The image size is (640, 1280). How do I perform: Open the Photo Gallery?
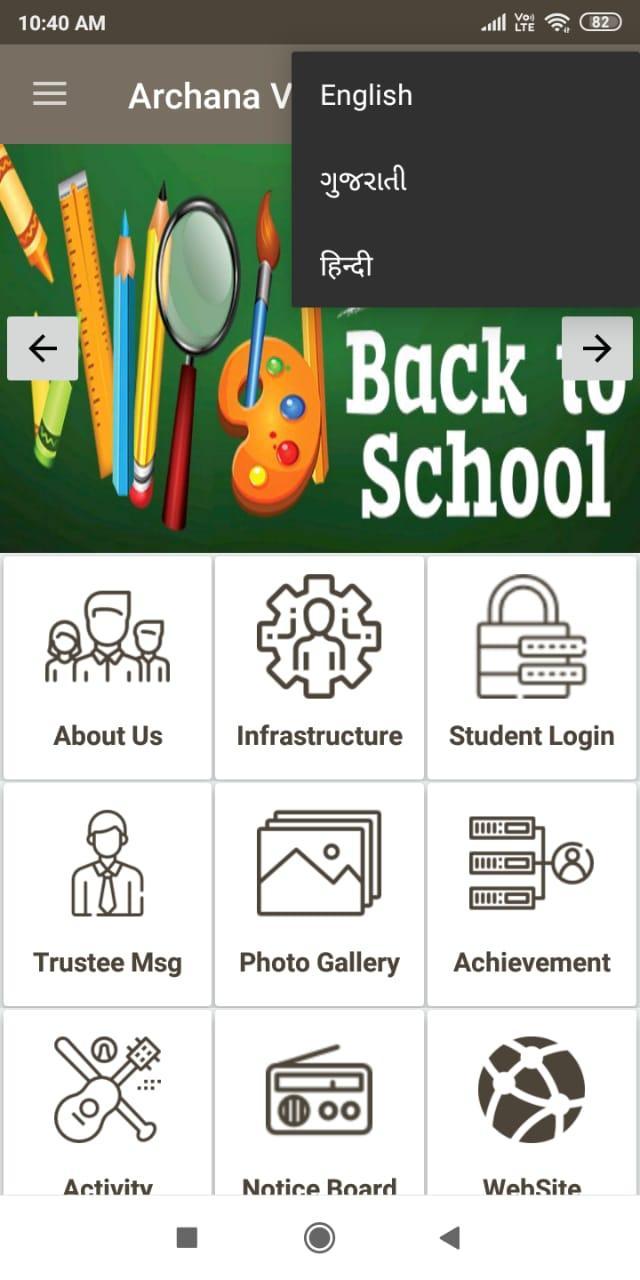[319, 894]
